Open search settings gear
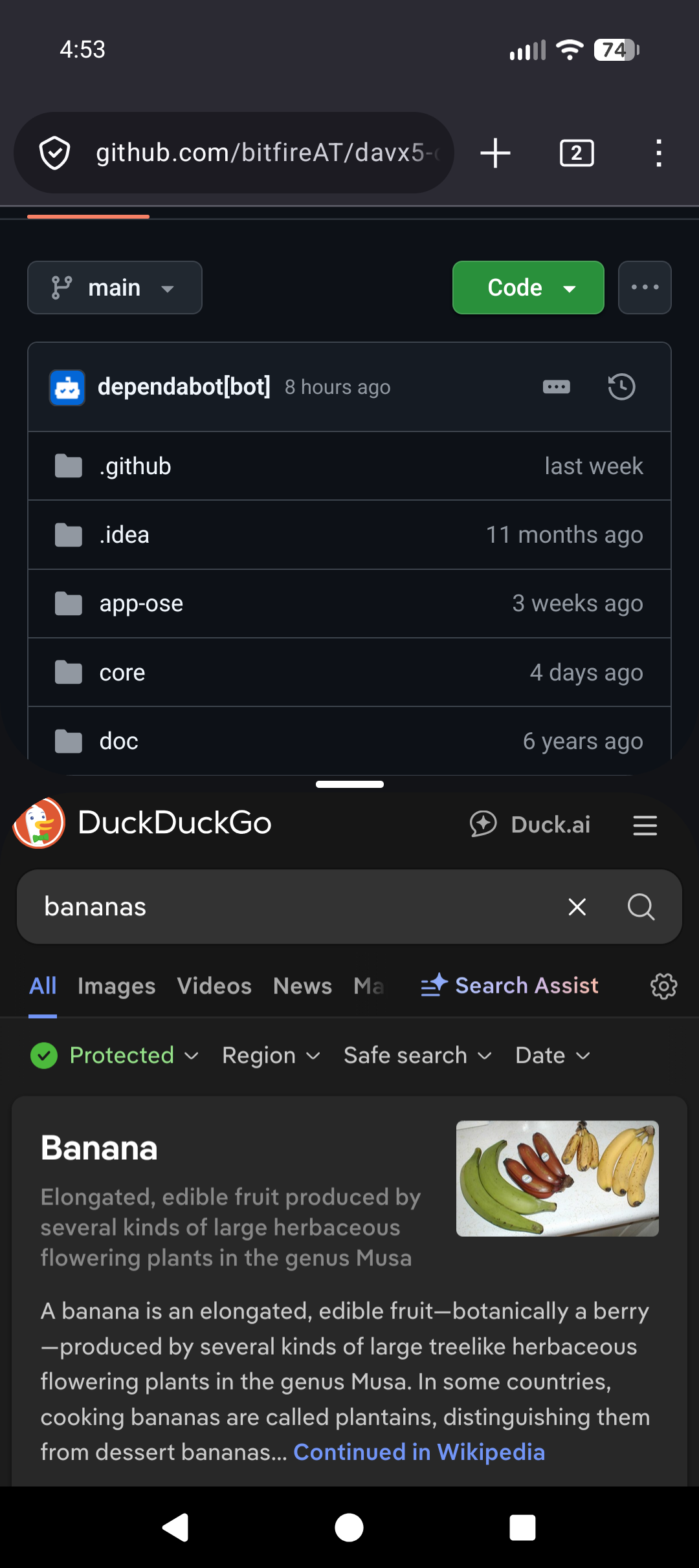 (663, 986)
